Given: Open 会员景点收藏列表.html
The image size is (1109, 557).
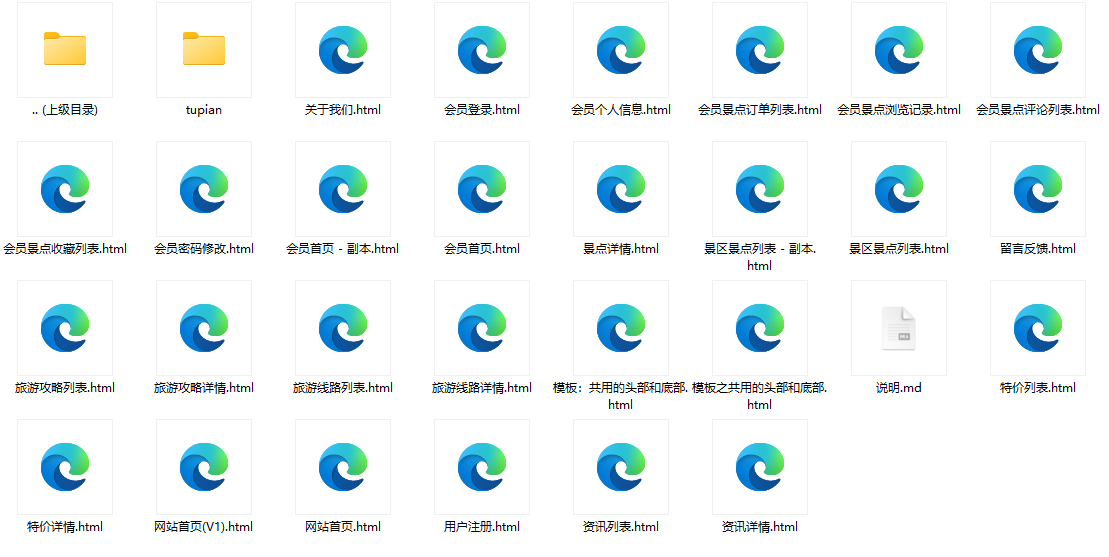Looking at the screenshot, I should click(65, 189).
